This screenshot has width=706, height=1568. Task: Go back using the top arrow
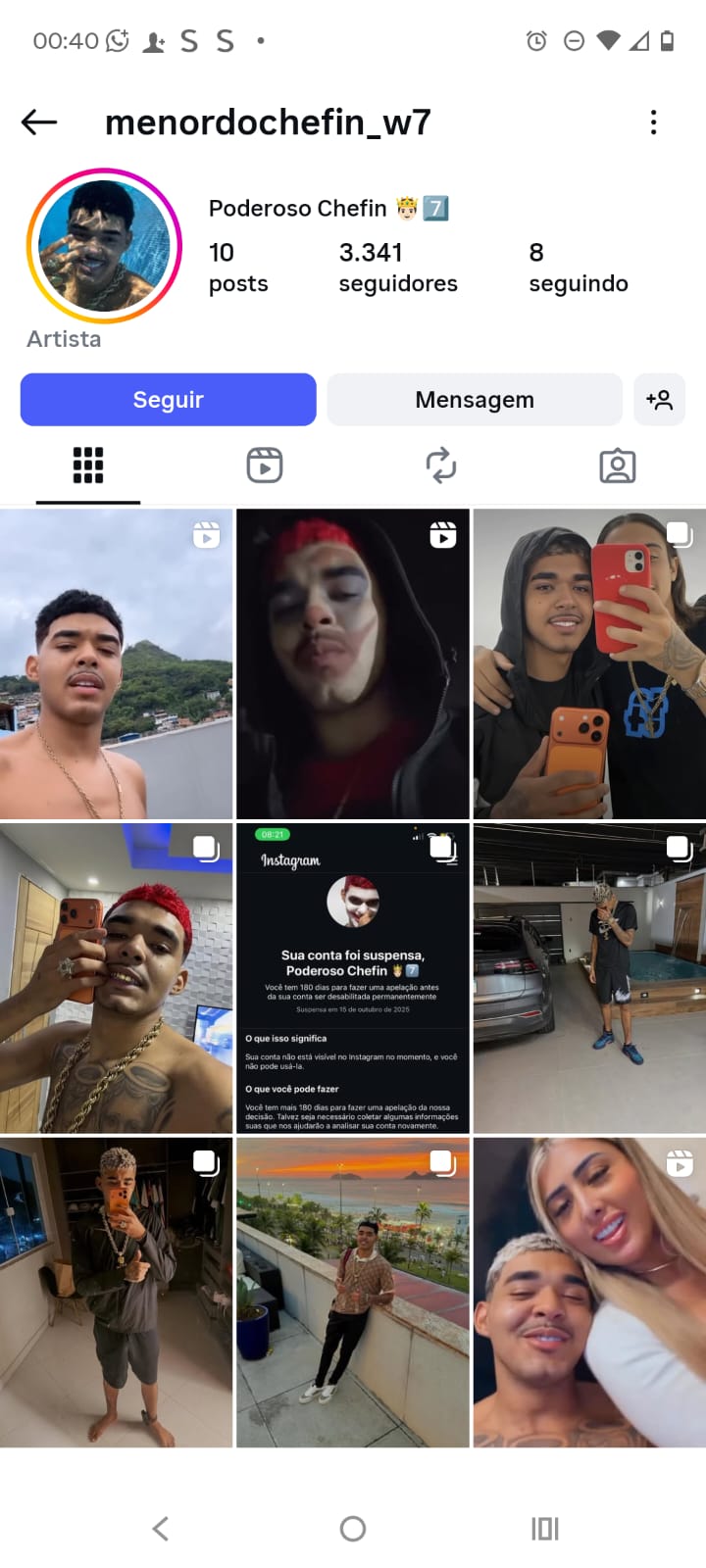pyautogui.click(x=39, y=122)
